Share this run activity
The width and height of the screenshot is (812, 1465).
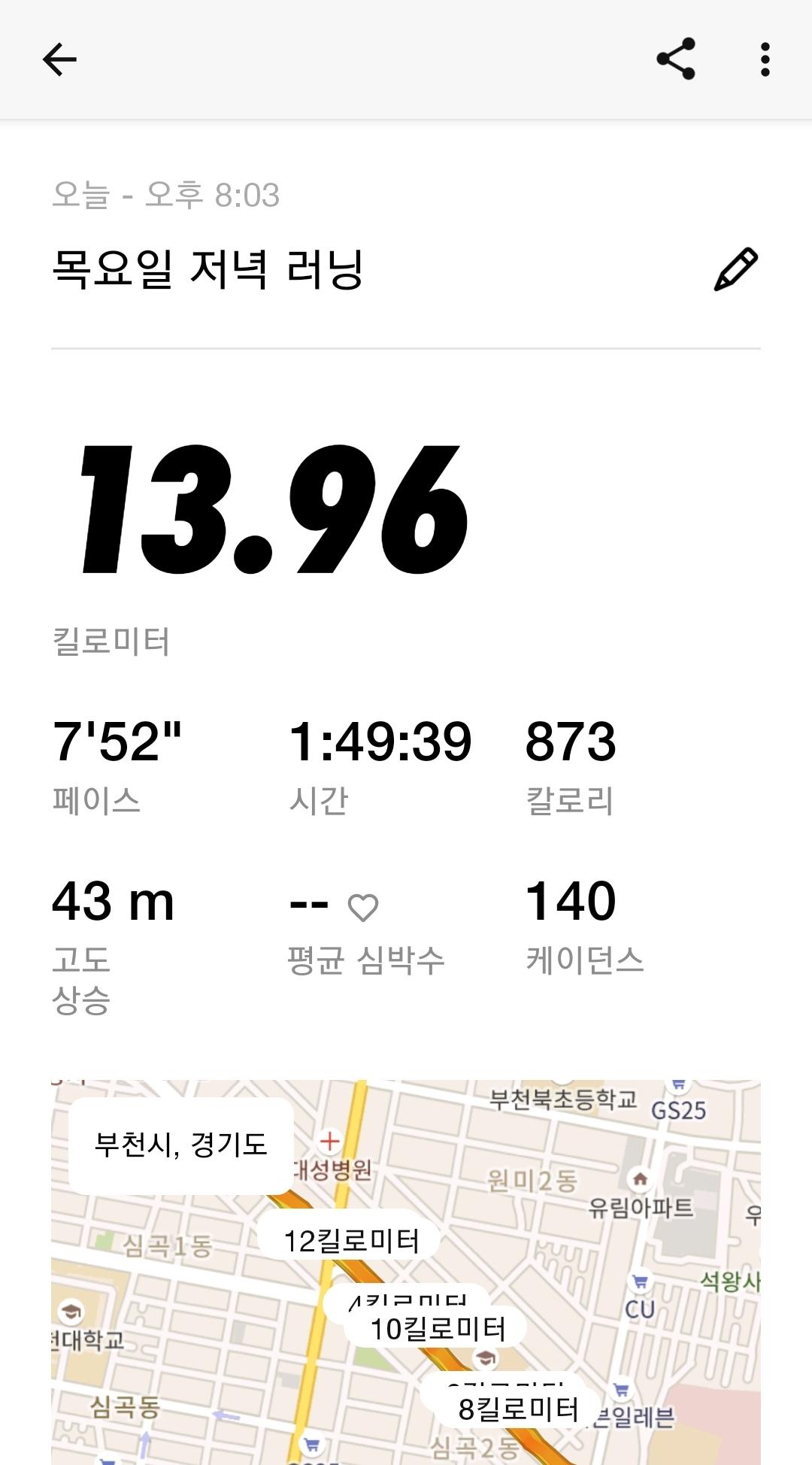675,59
